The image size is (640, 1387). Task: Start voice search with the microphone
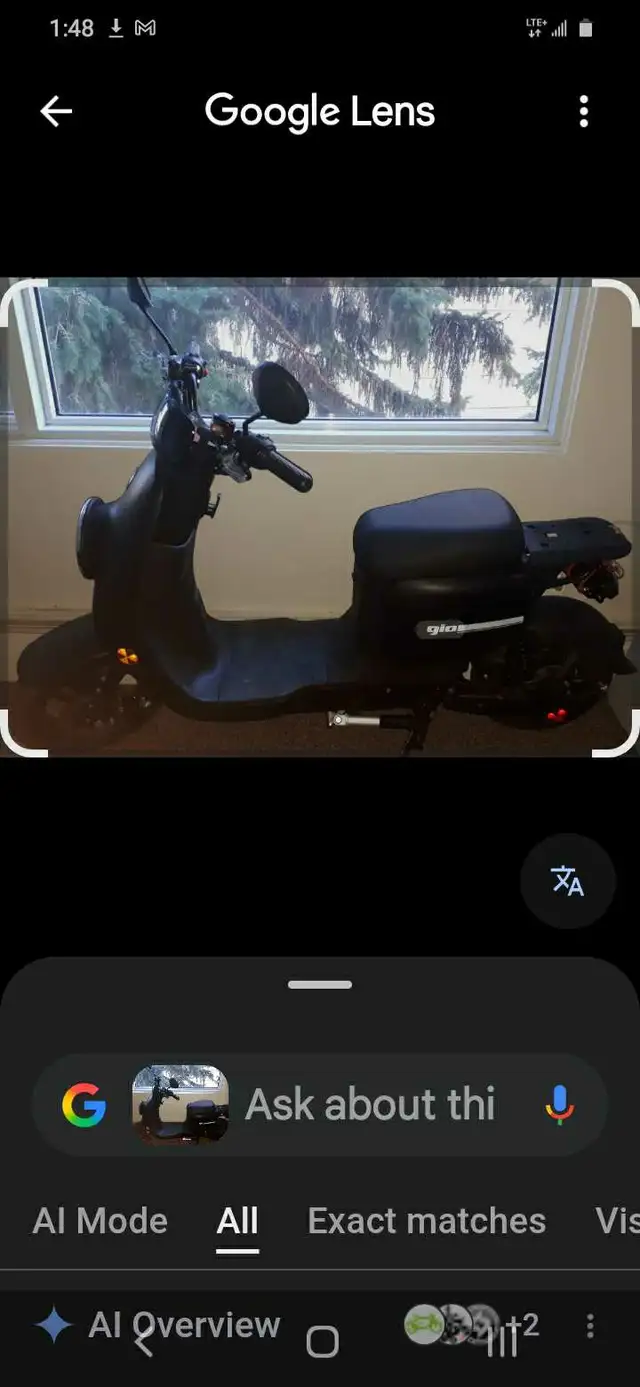[x=559, y=1105]
